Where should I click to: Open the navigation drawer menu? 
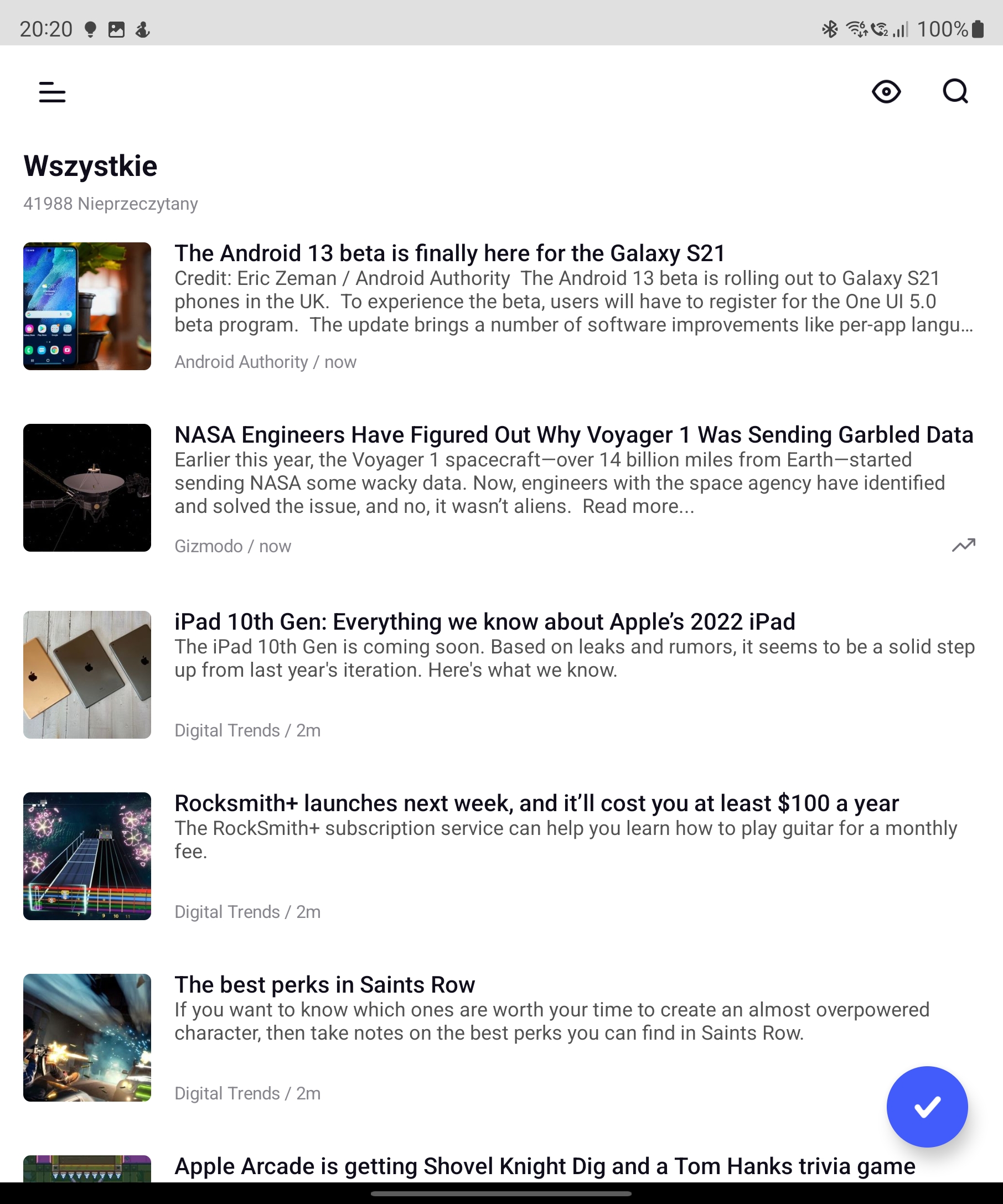tap(52, 92)
